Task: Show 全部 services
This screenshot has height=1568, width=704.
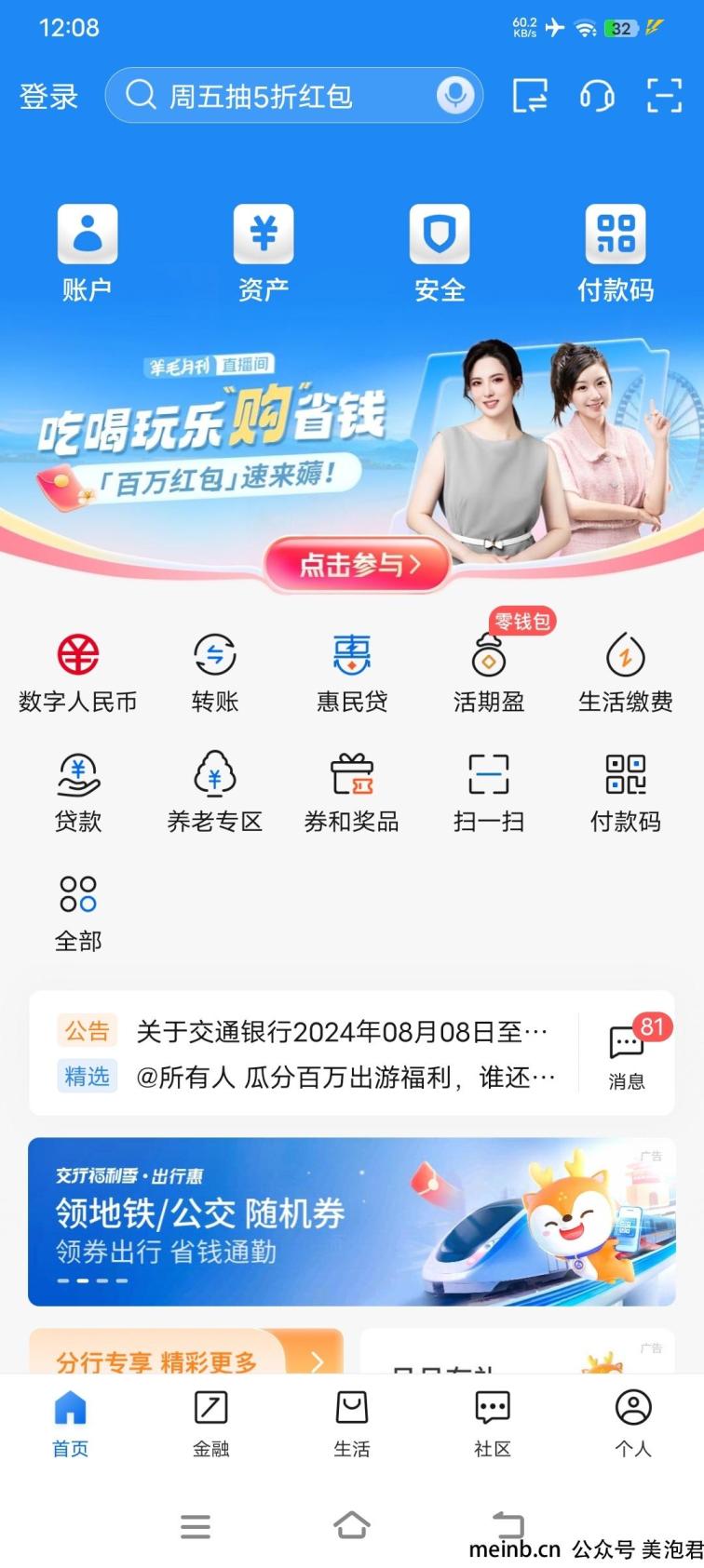Action: tap(78, 912)
